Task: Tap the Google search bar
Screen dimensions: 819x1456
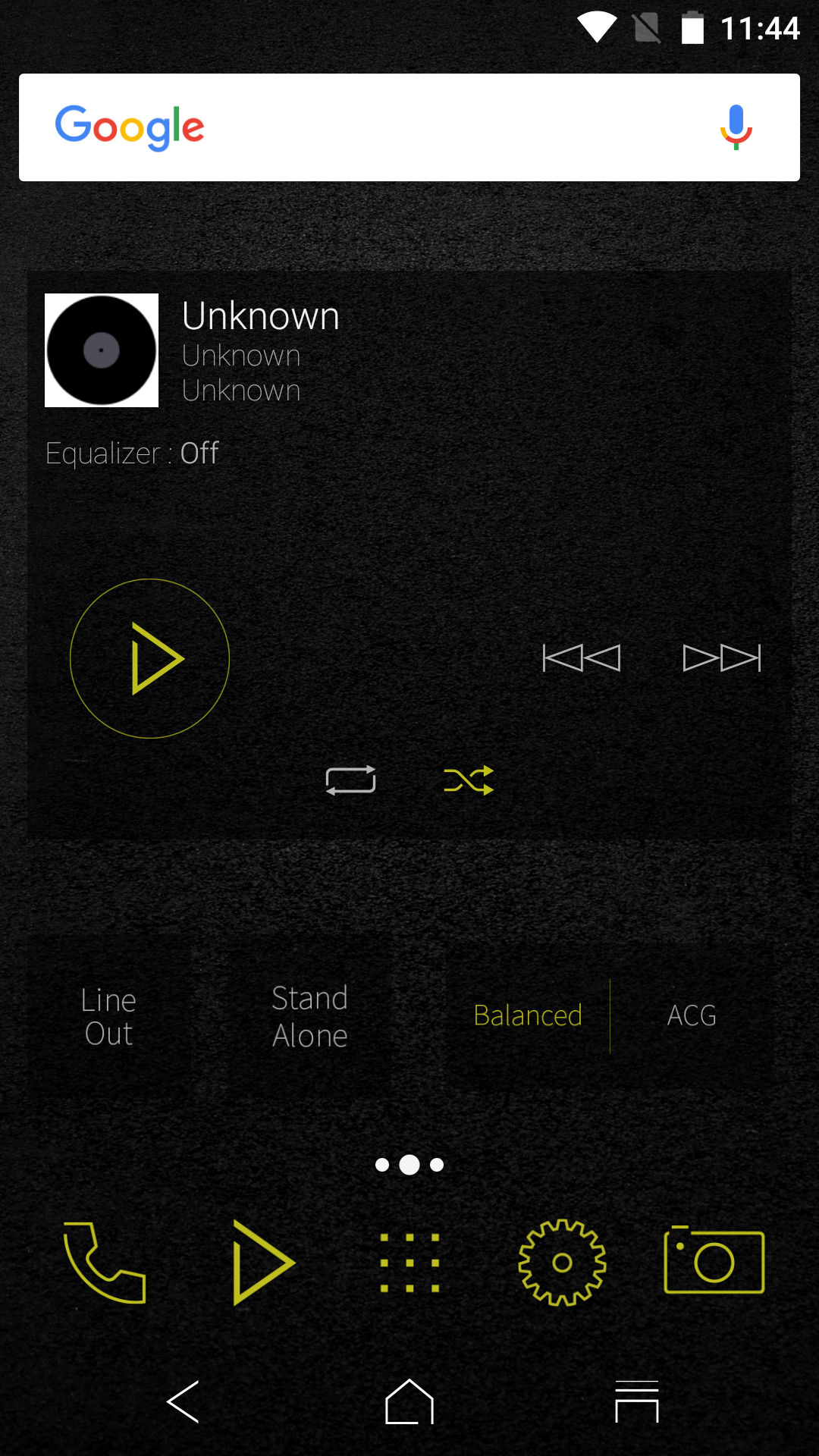Action: pos(379,127)
